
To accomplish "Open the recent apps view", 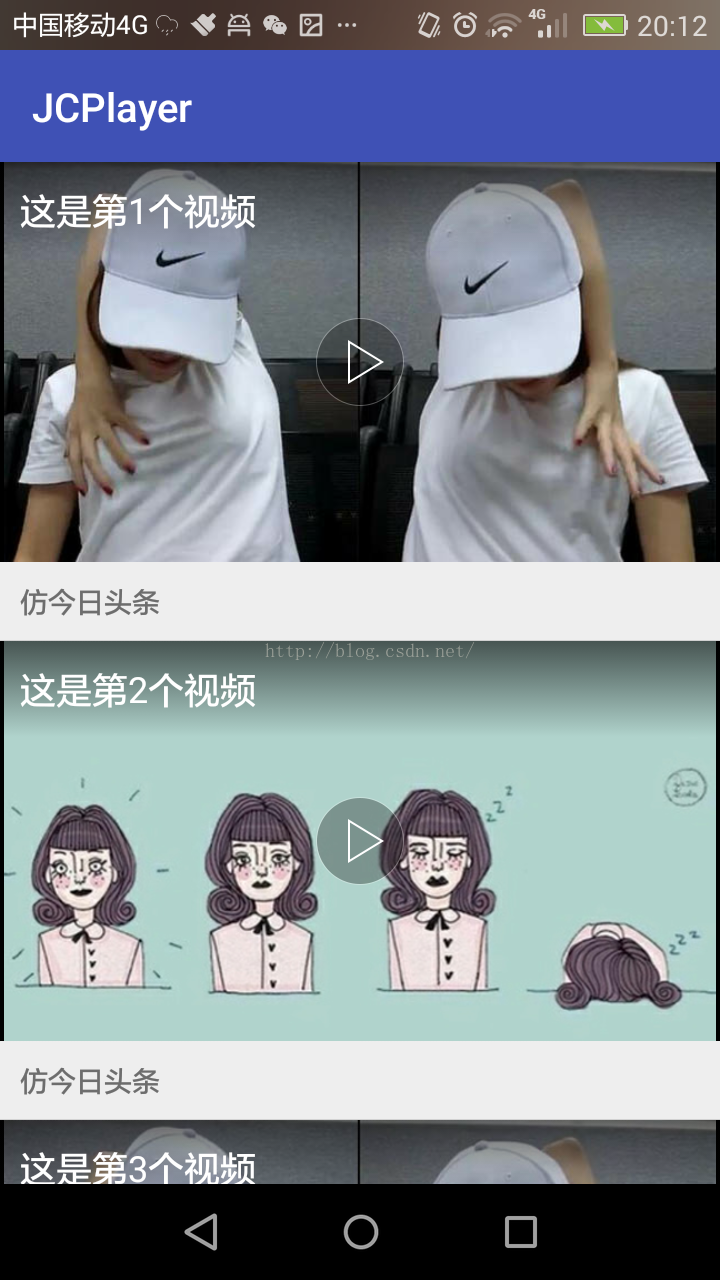I will [x=520, y=1232].
